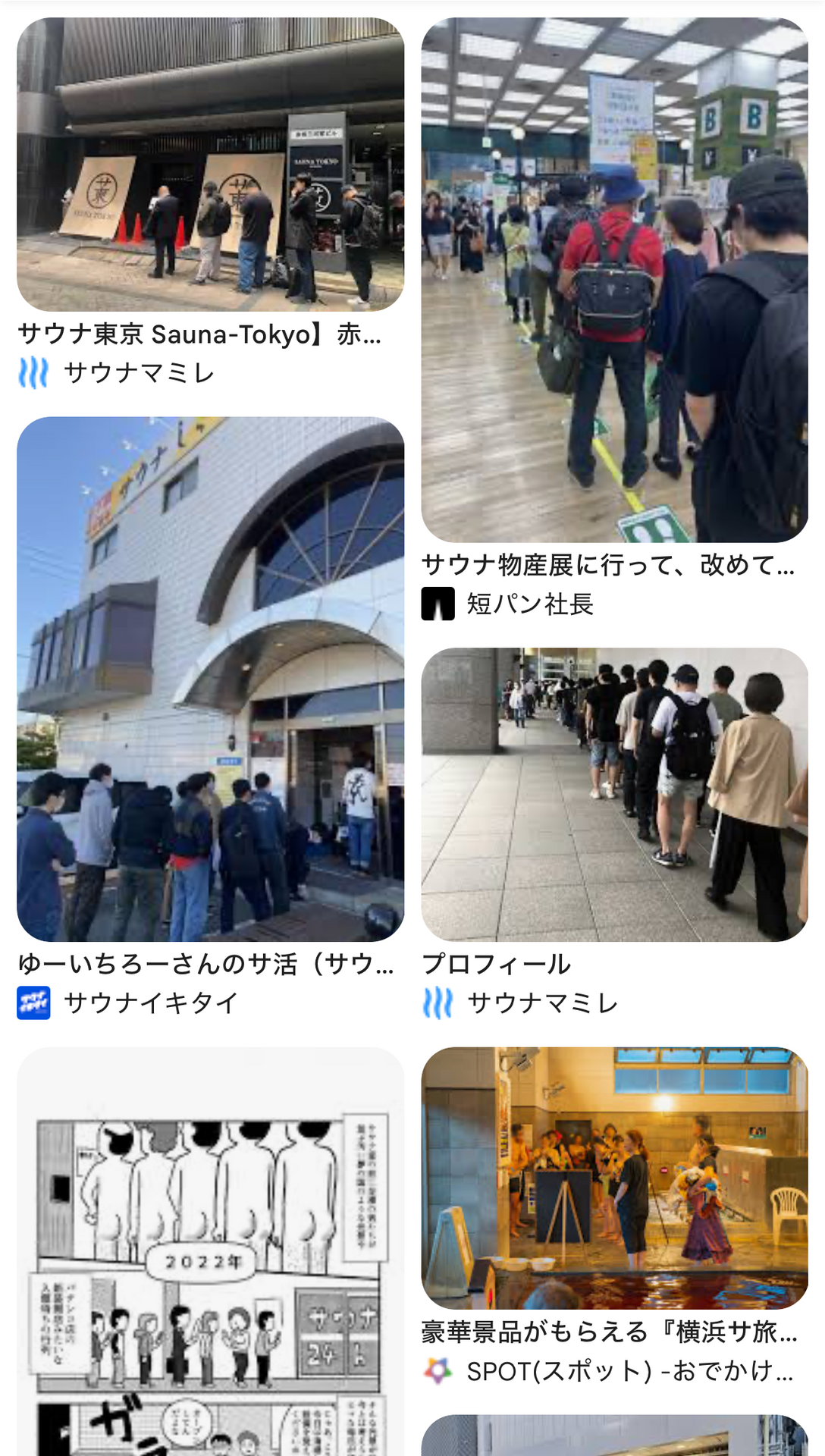This screenshot has width=825, height=1456.
Task: Open the サウナ東京 Sauna-Tokyo image result
Action: (x=210, y=165)
